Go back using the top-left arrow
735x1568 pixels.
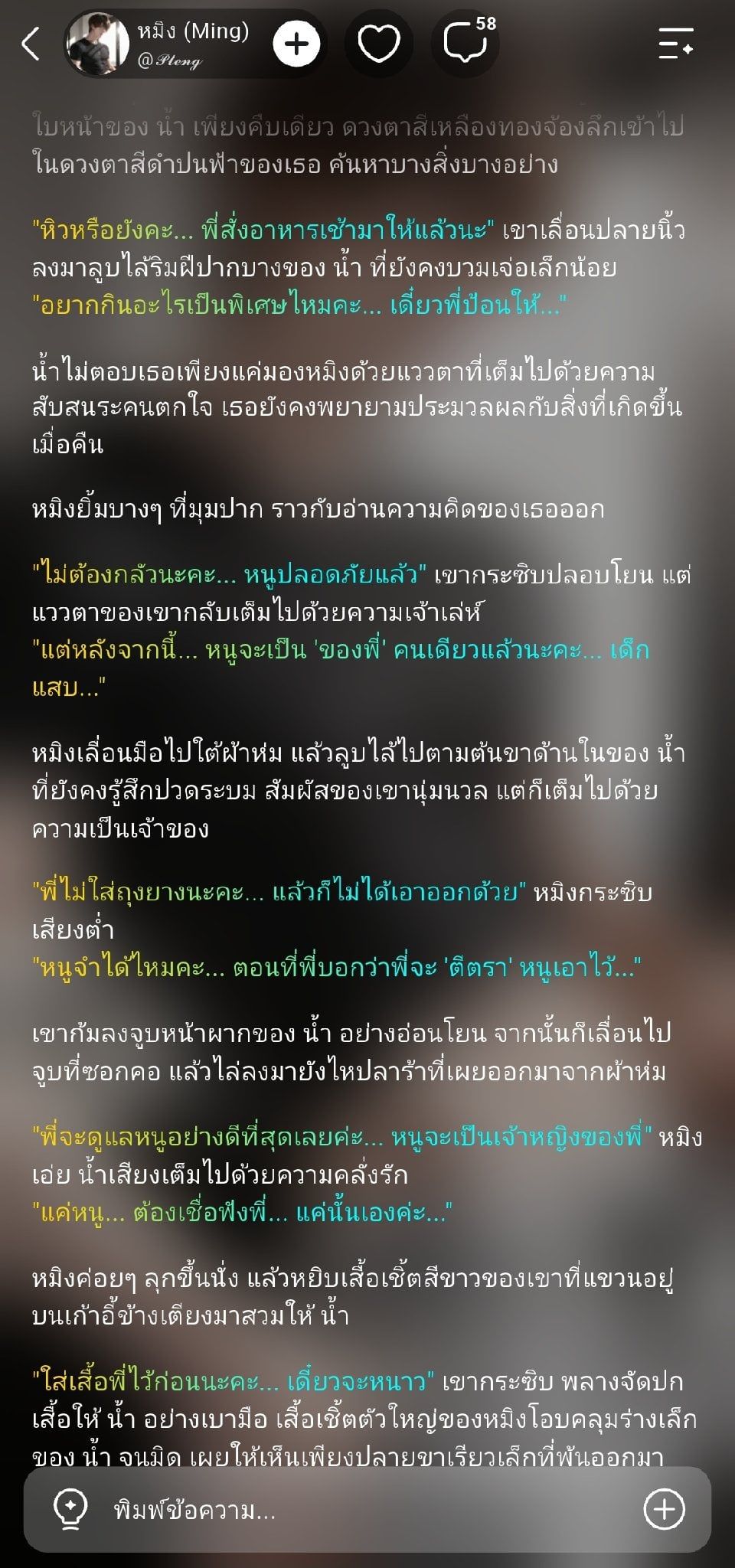click(x=31, y=44)
